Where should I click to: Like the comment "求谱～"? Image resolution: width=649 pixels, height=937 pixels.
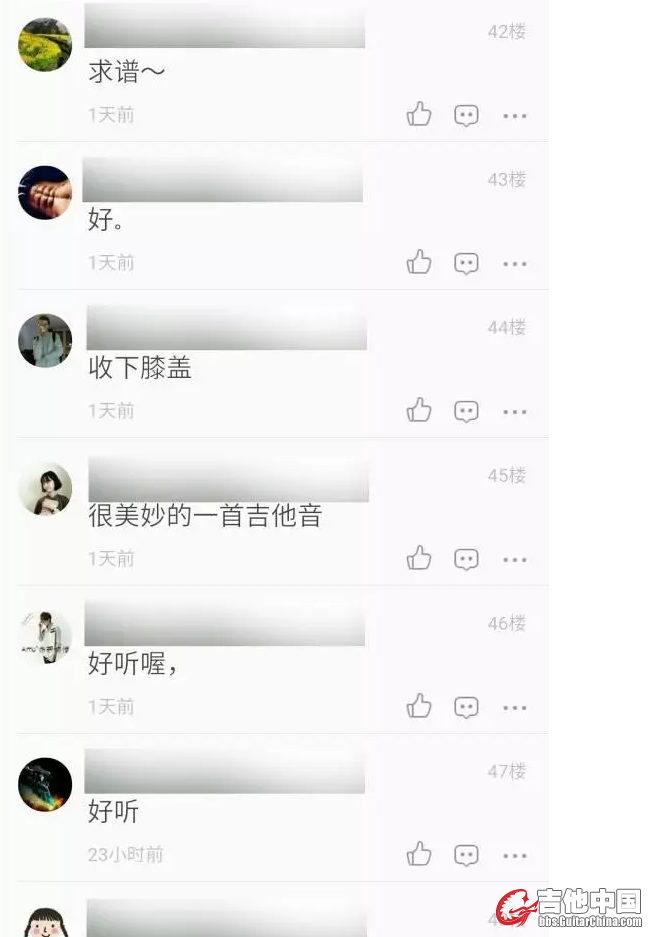tap(419, 115)
